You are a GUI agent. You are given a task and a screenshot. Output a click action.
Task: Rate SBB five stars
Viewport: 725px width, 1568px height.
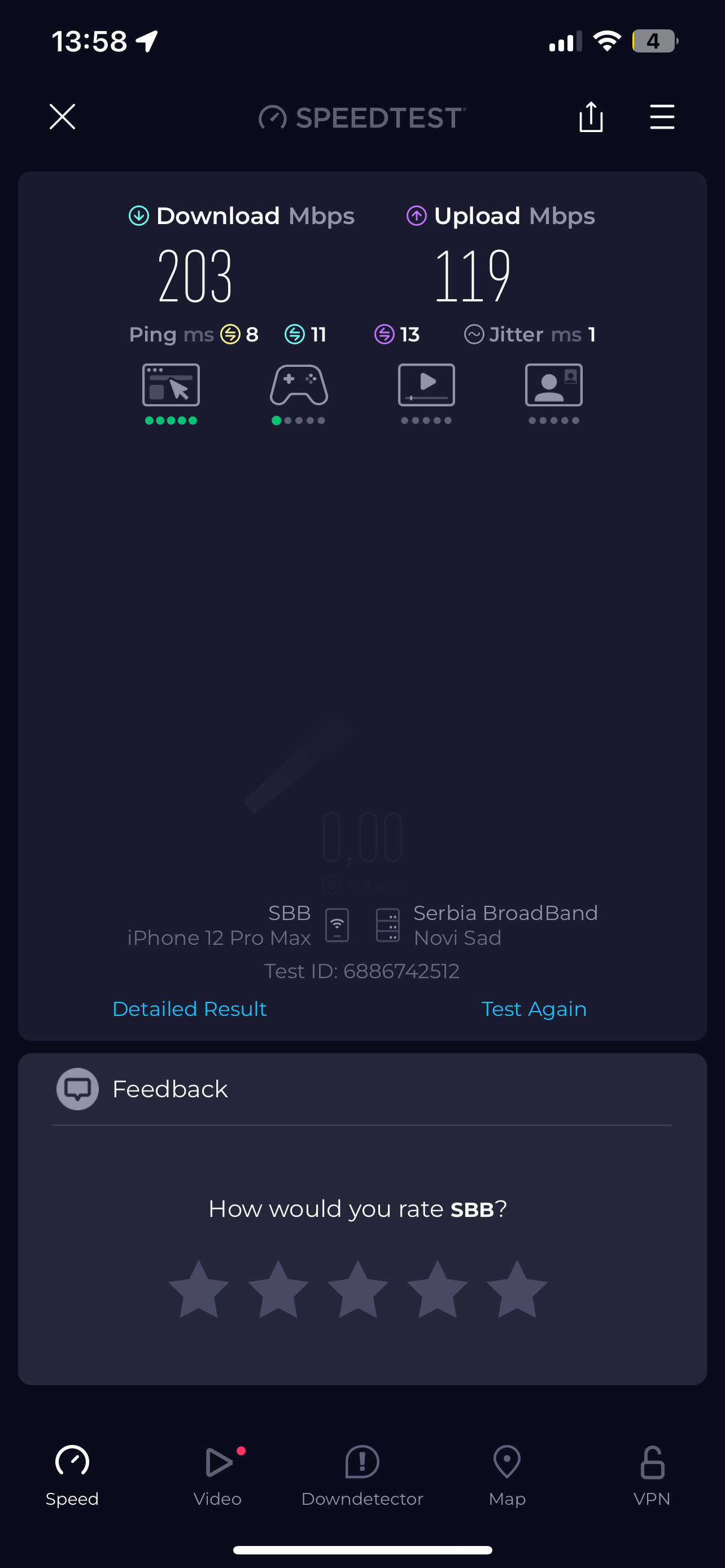click(517, 1289)
